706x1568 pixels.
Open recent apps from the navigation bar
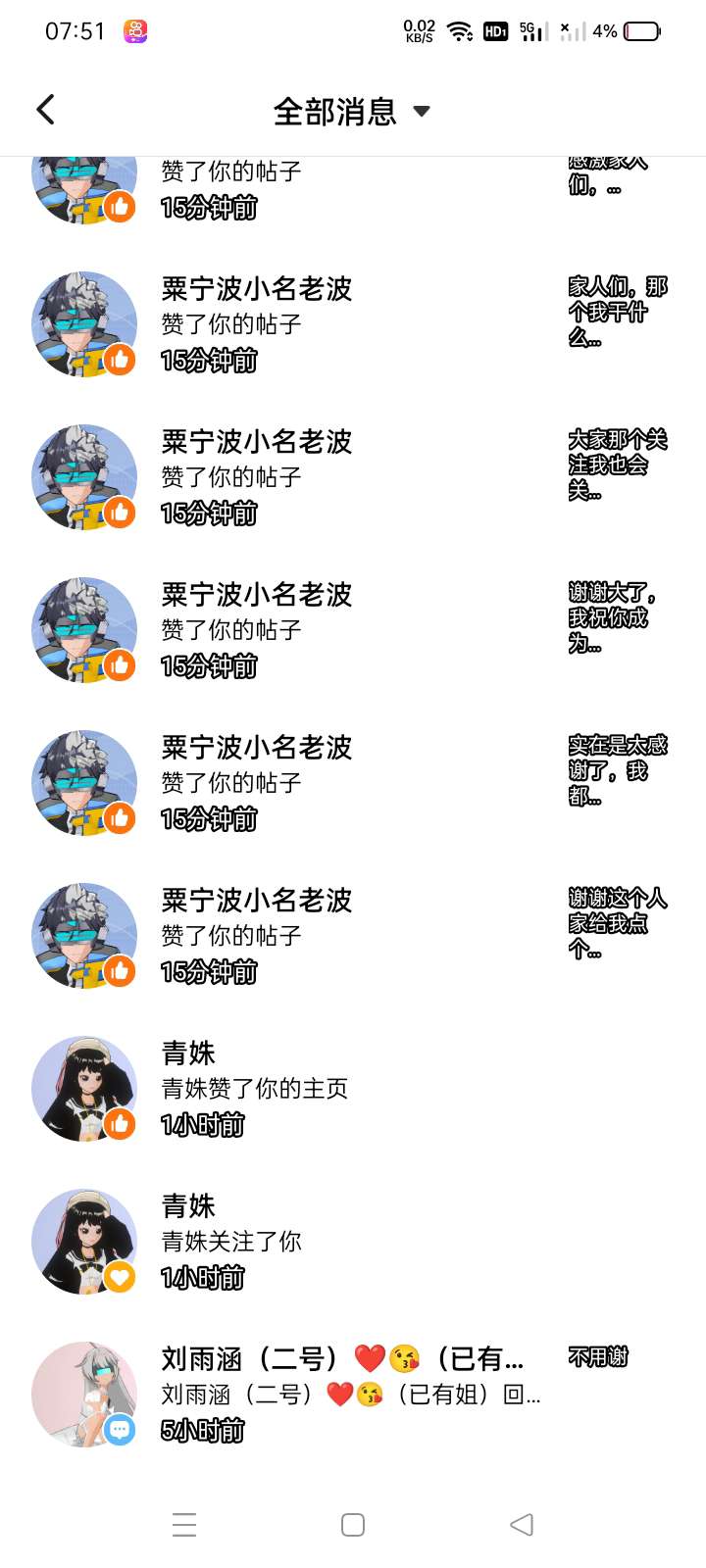(x=184, y=1525)
